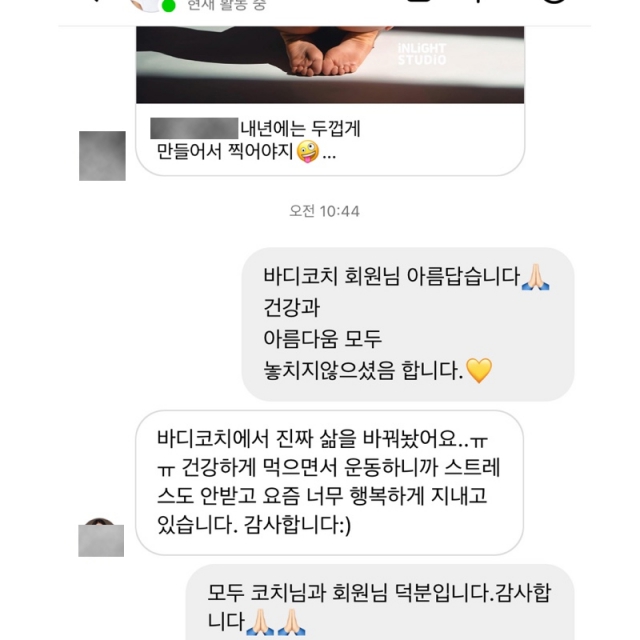Open the shared post from Inlight Studio
640x640 pixels.
pos(330,65)
